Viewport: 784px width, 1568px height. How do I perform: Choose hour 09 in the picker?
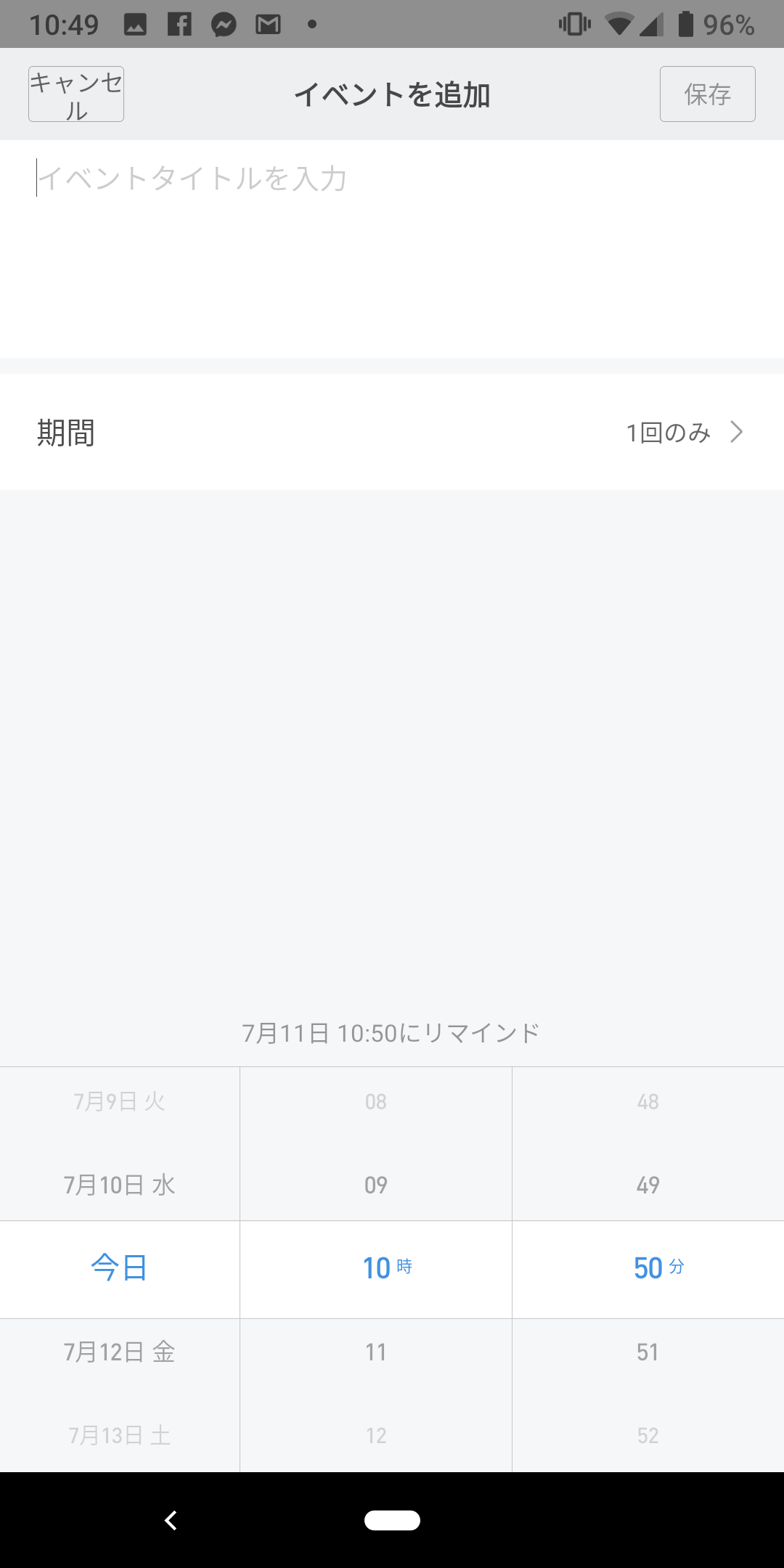pos(376,1185)
